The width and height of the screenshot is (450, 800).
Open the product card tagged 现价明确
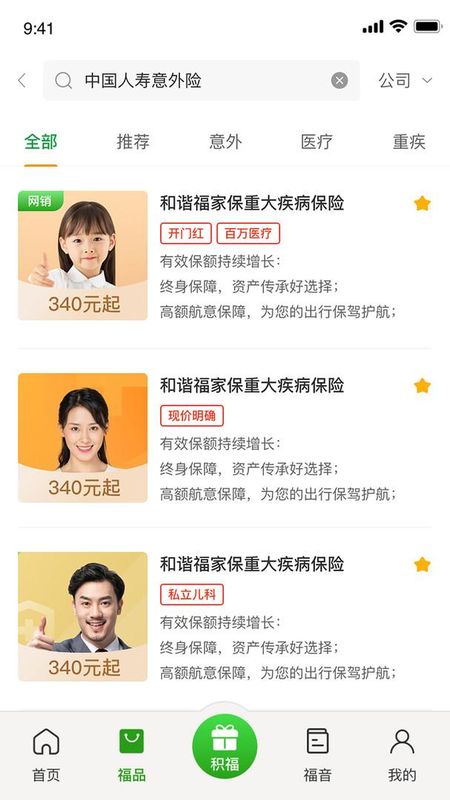pos(224,438)
